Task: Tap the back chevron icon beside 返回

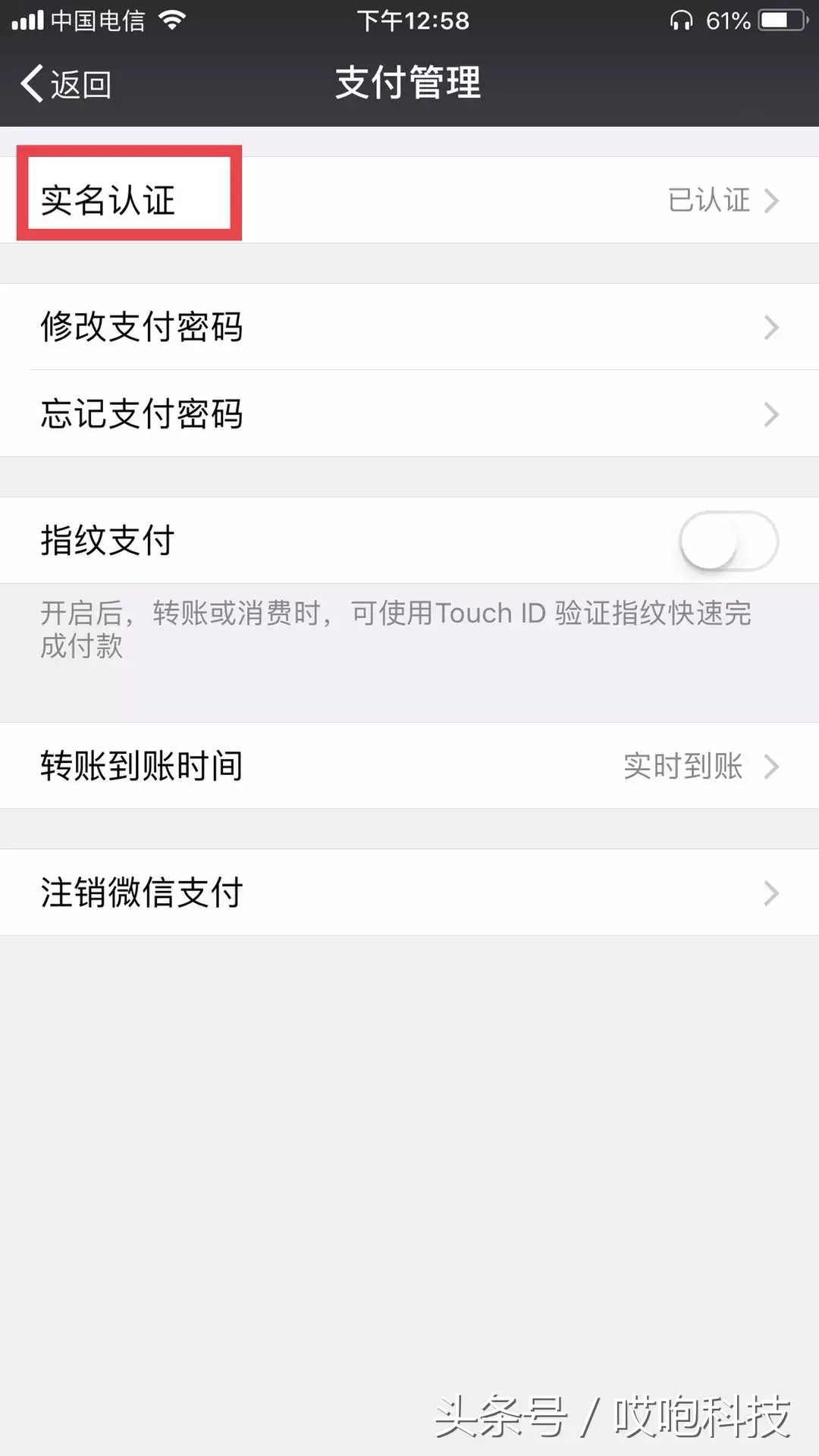Action: tap(32, 85)
